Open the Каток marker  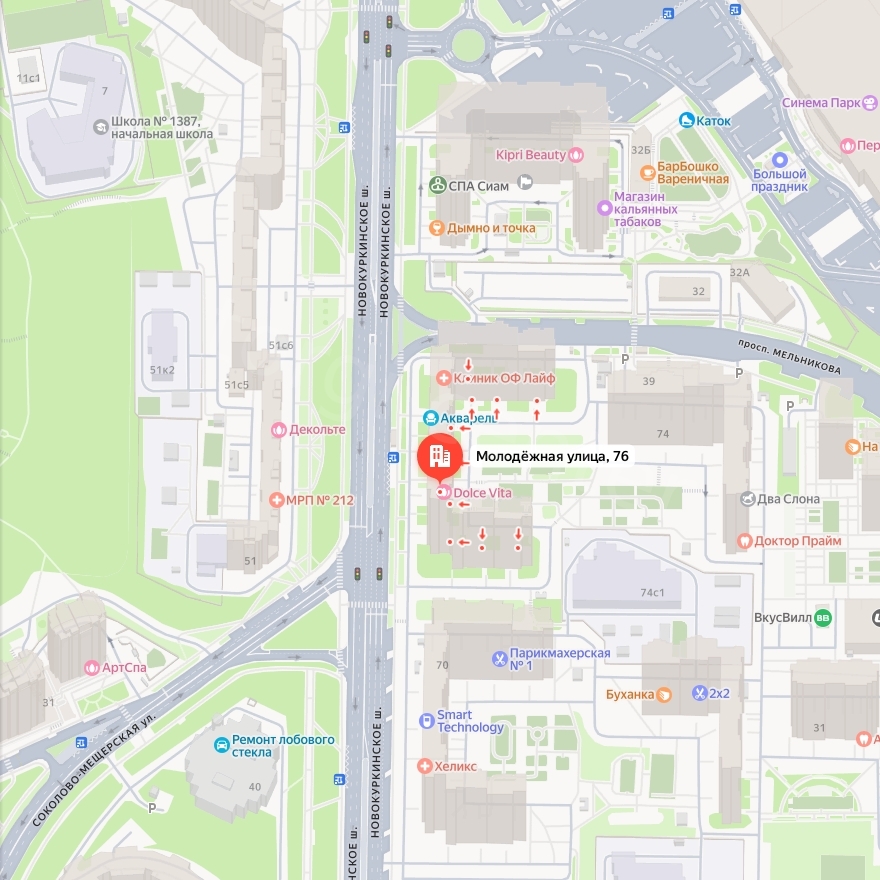tap(687, 121)
